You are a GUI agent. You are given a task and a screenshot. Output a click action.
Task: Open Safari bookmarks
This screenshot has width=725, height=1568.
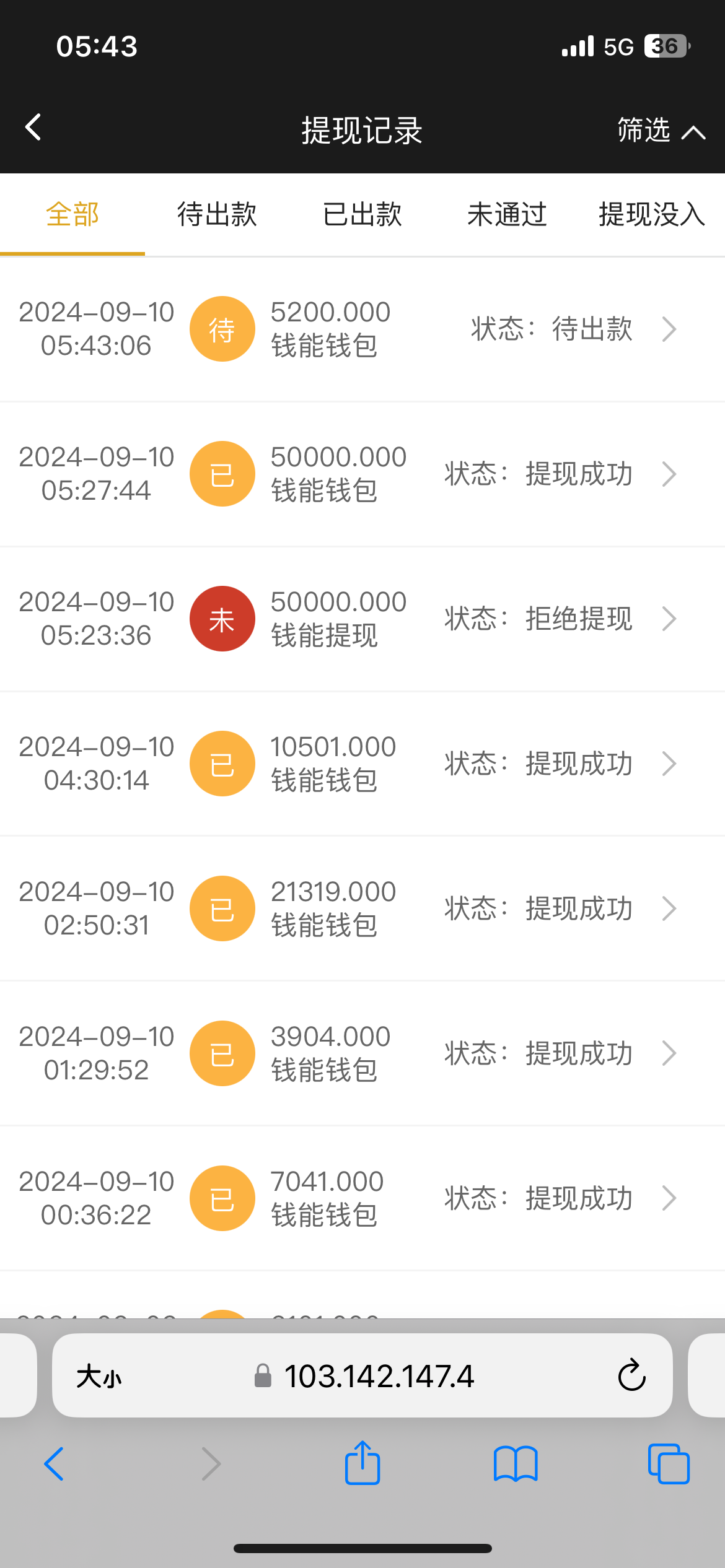[516, 1465]
